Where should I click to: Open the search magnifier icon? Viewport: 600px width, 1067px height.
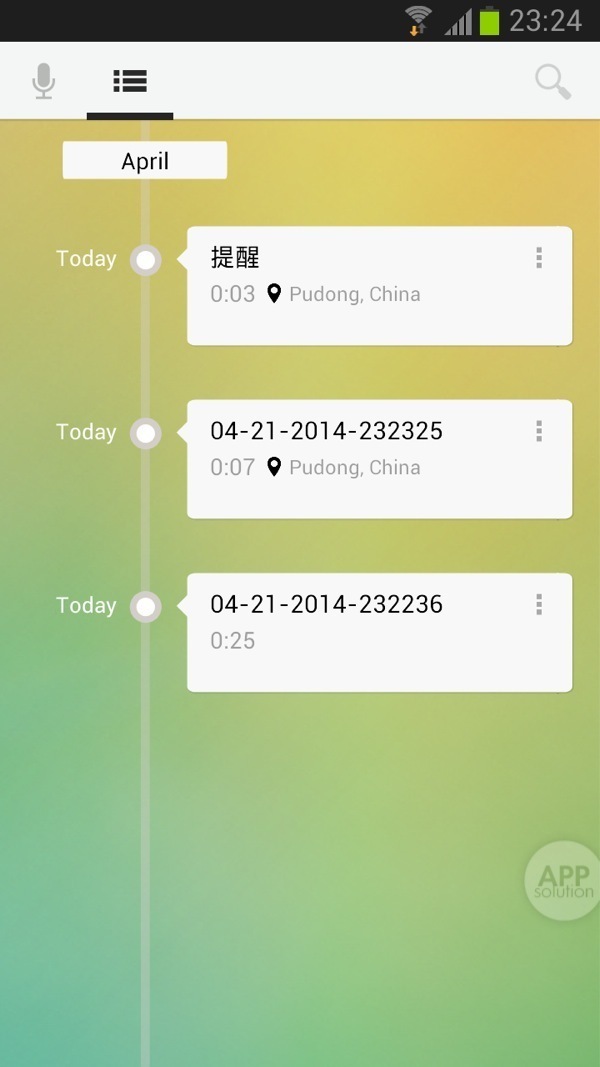[x=552, y=81]
